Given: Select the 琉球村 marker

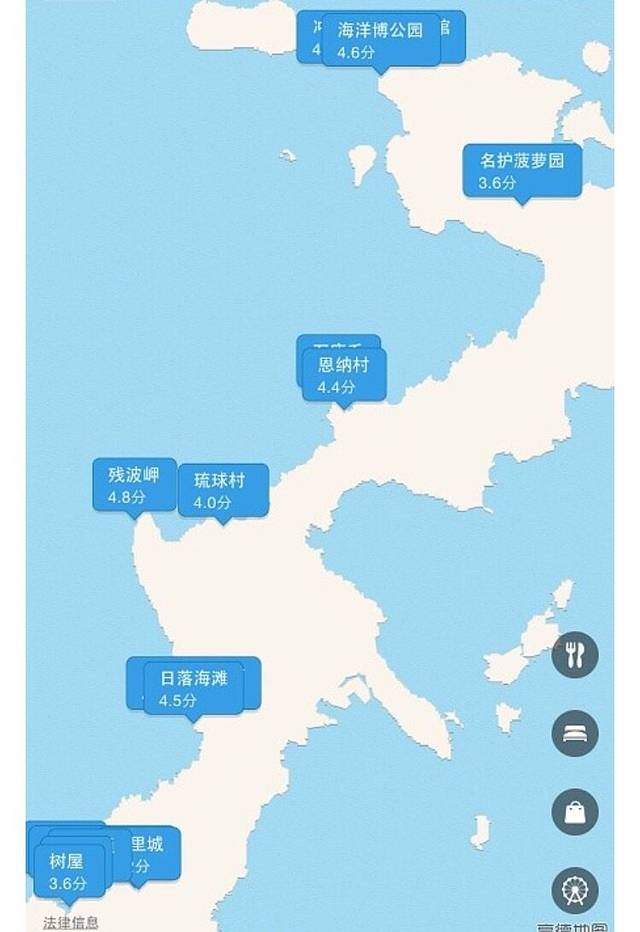Looking at the screenshot, I should [x=222, y=490].
